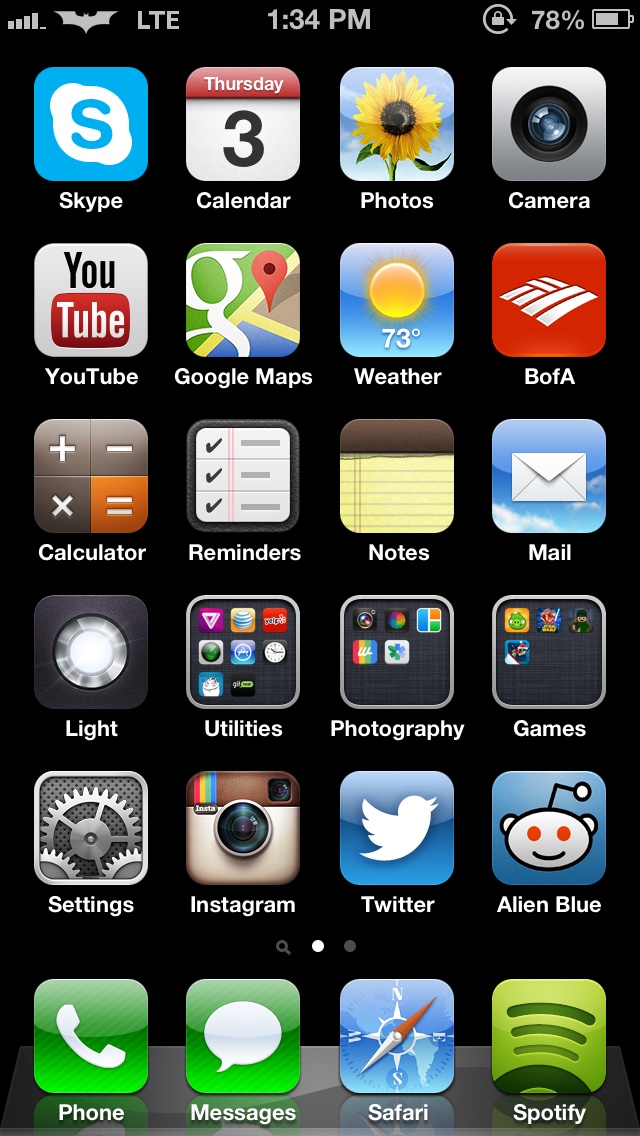Viewport: 640px width, 1136px height.
Task: Launch the Light flashlight app
Action: (x=91, y=652)
